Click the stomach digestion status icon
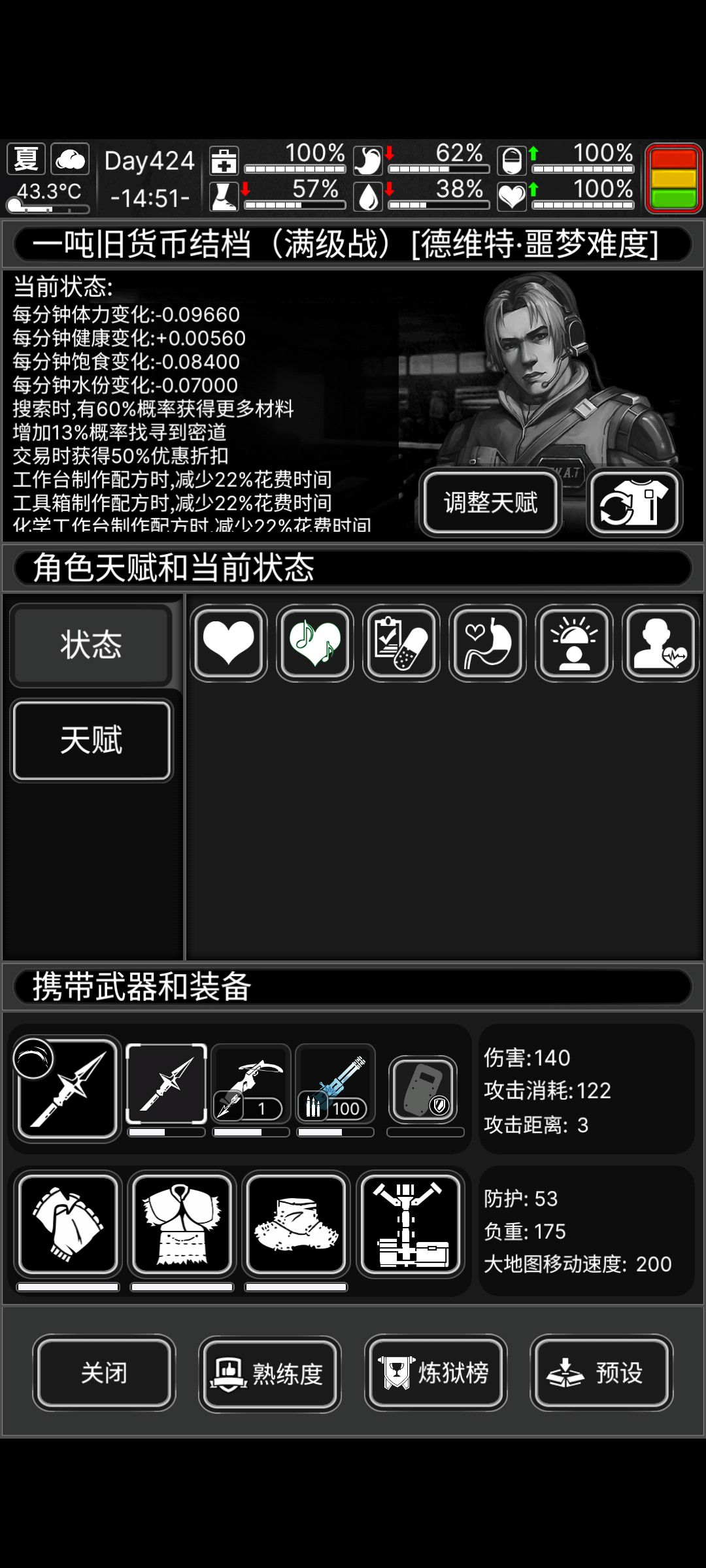 [x=487, y=644]
